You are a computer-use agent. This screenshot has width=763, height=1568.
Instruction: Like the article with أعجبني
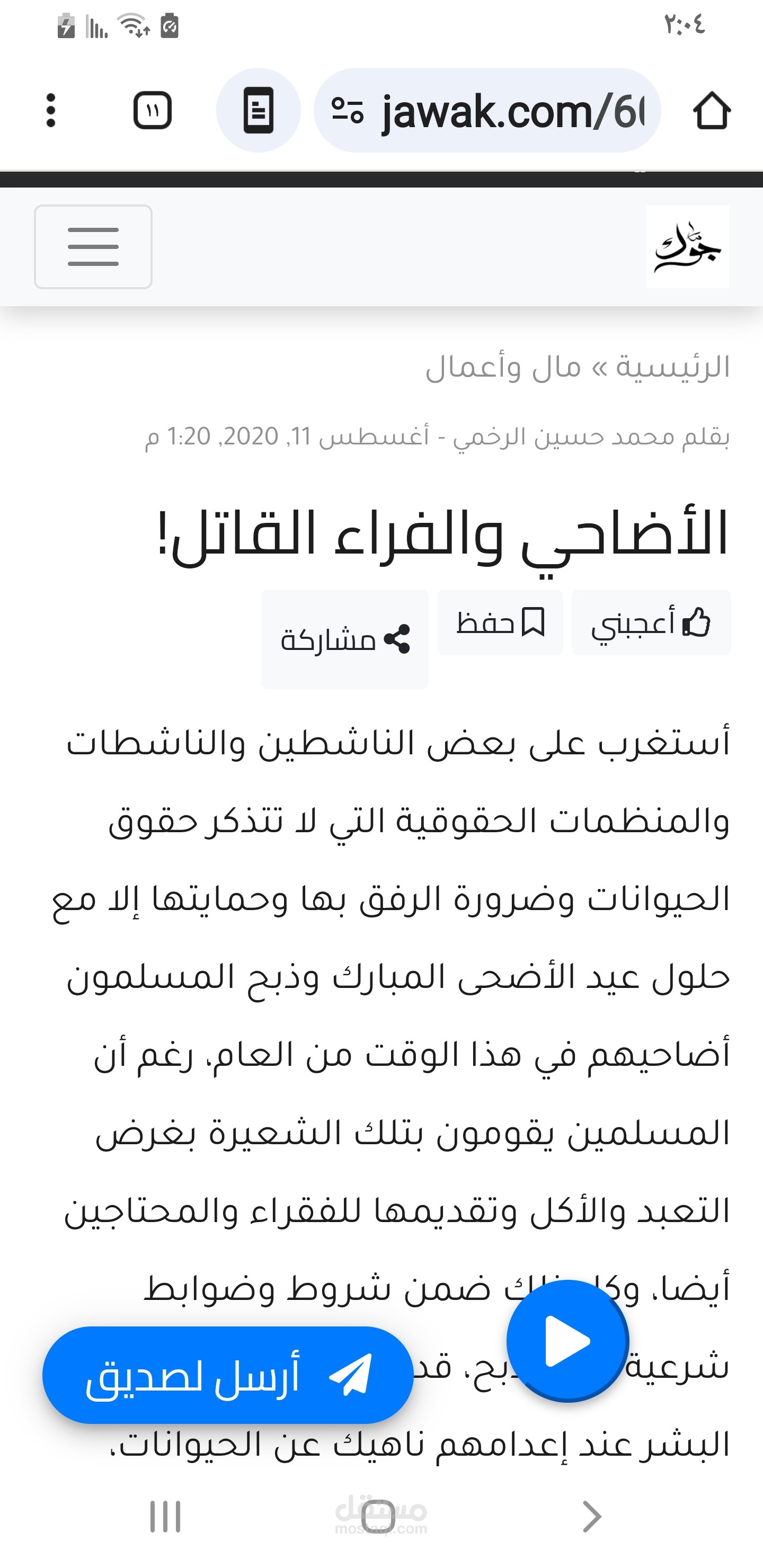[x=651, y=622]
